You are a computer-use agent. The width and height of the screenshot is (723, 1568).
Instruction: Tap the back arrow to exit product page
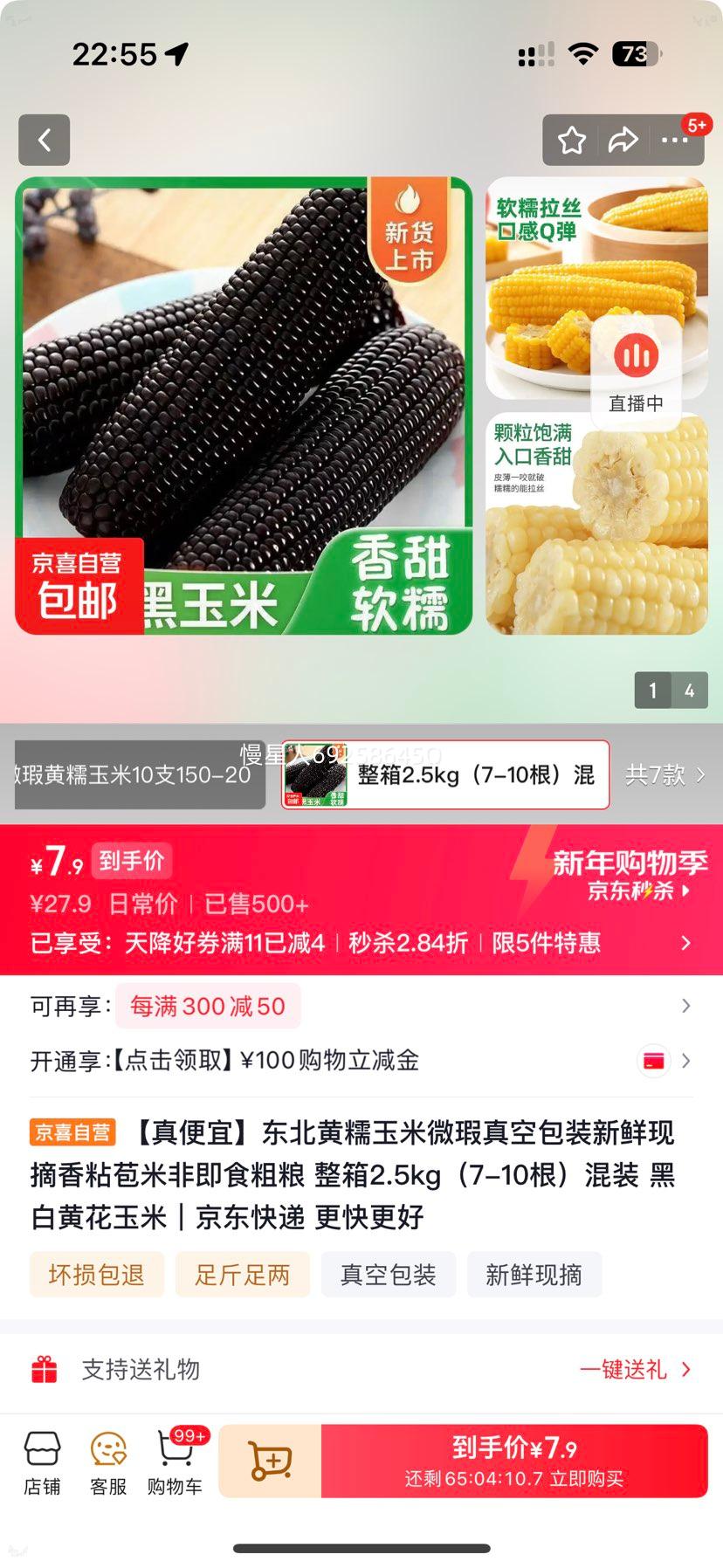(x=44, y=140)
